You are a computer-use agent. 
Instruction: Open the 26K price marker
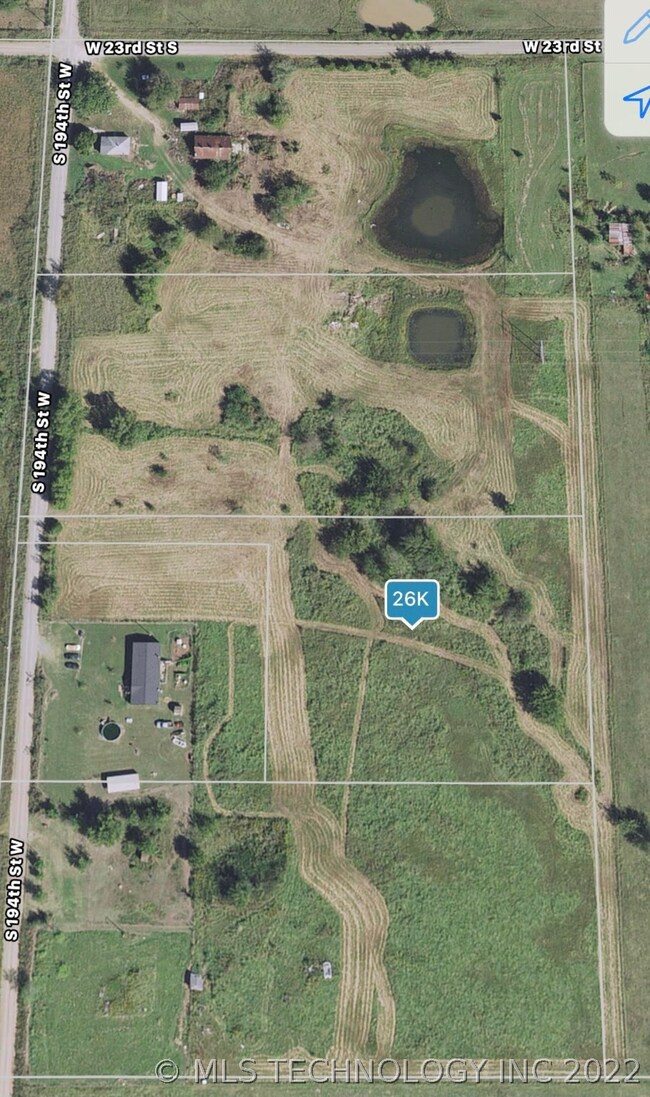point(411,600)
